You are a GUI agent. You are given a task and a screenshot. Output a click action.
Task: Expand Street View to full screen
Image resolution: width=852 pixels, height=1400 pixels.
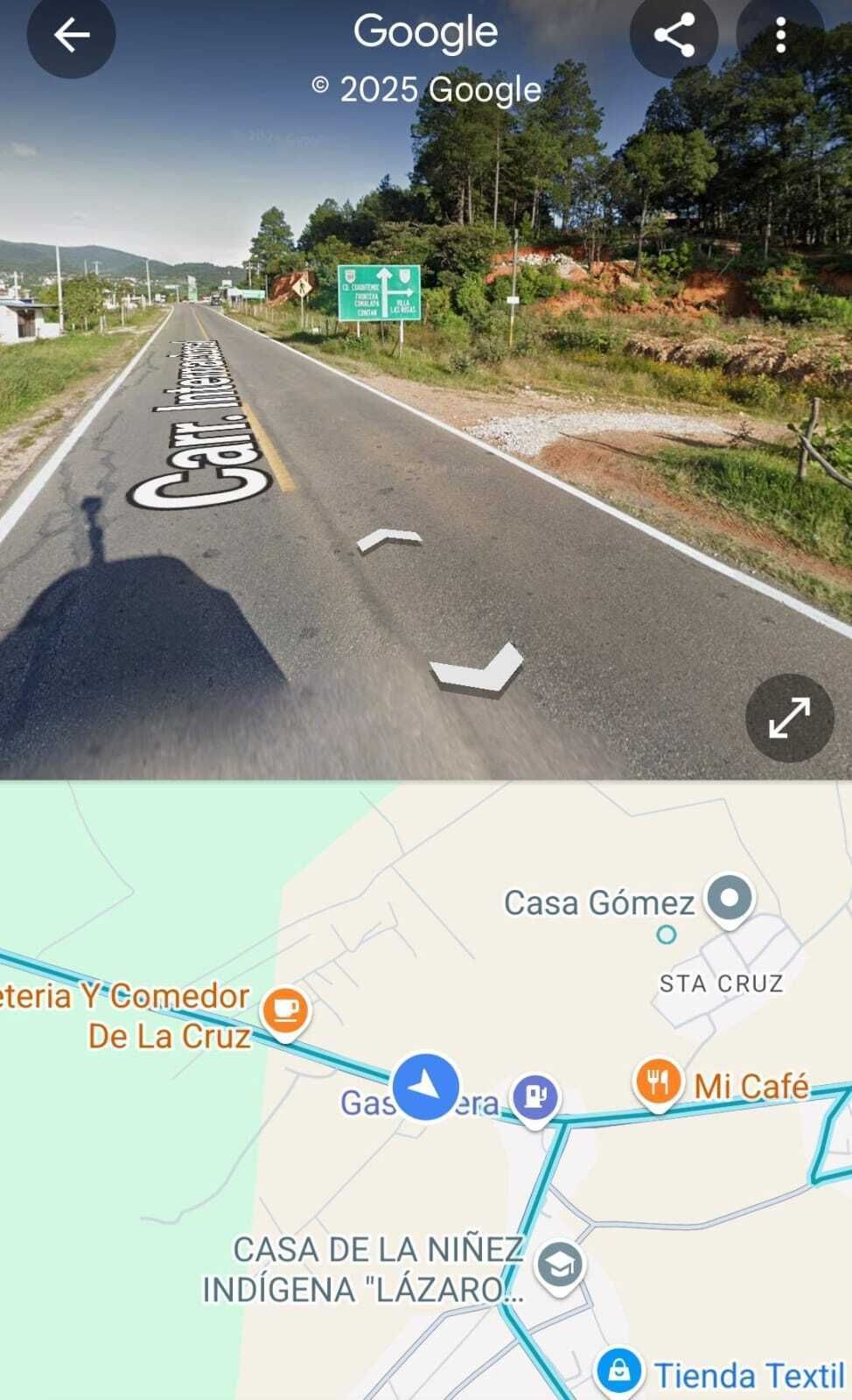pyautogui.click(x=789, y=718)
